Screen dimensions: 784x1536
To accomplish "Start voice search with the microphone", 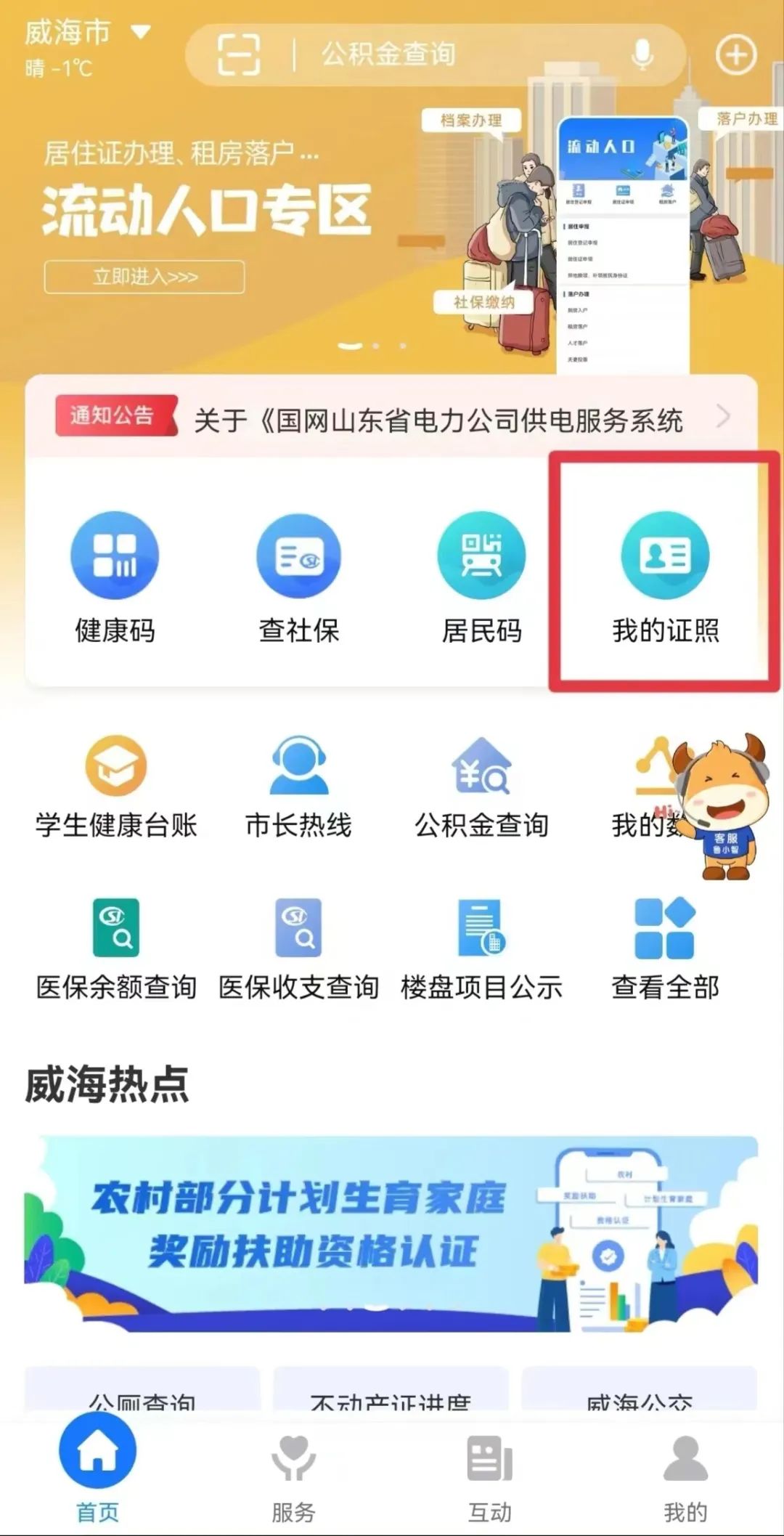I will click(x=642, y=54).
